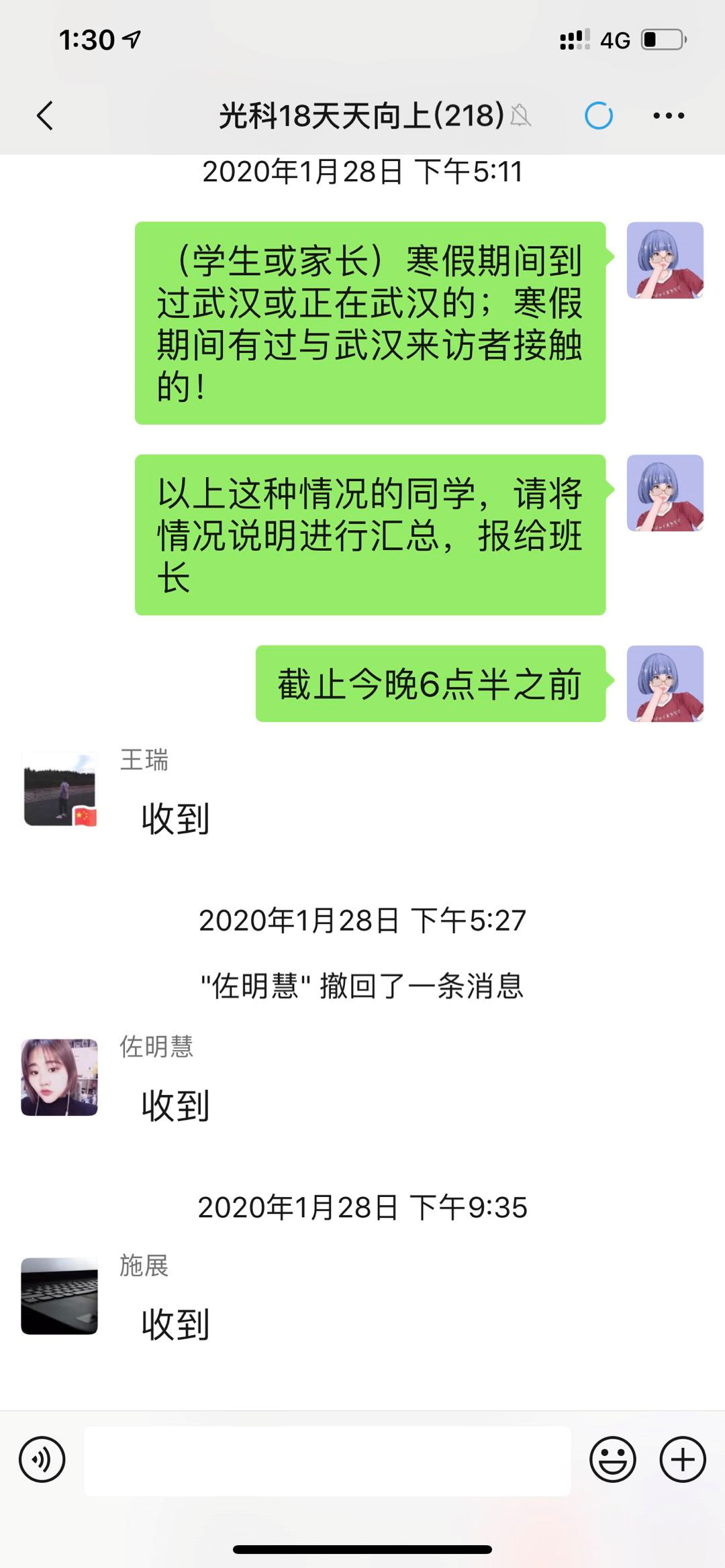Go back to the chat list
This screenshot has height=1568, width=725.
click(45, 116)
